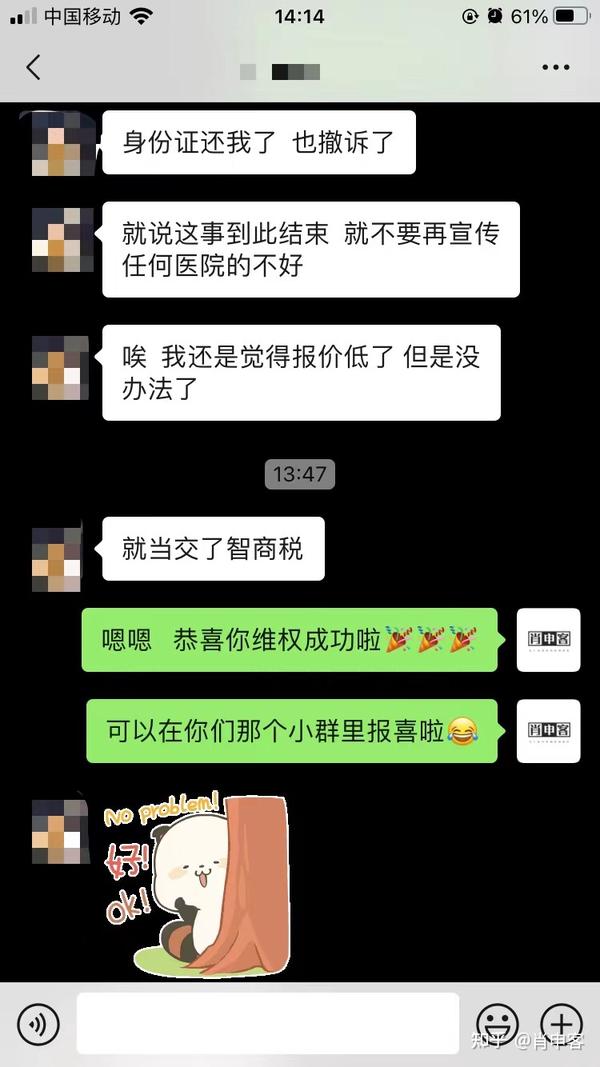
Task: Open the plus attachment menu
Action: tap(562, 1024)
